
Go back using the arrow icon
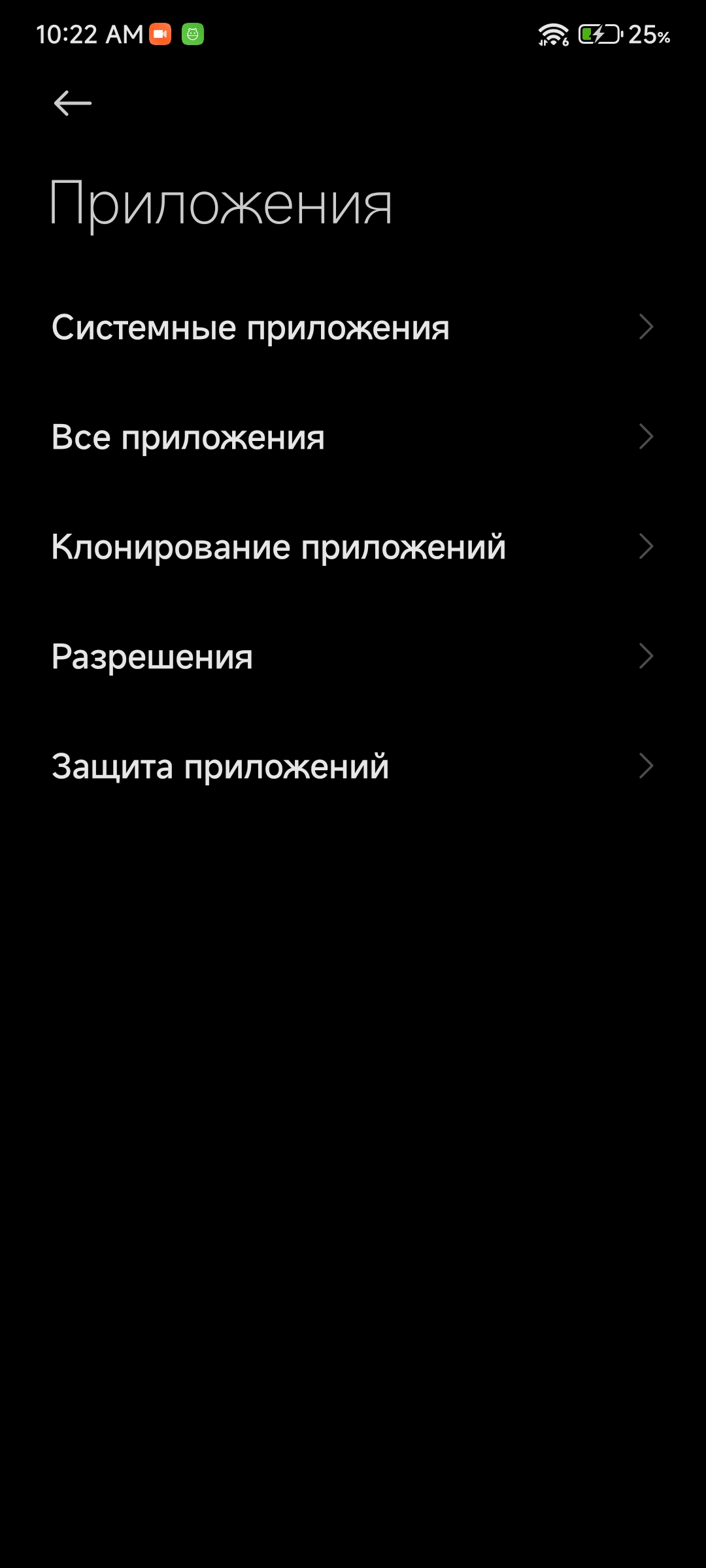(73, 103)
